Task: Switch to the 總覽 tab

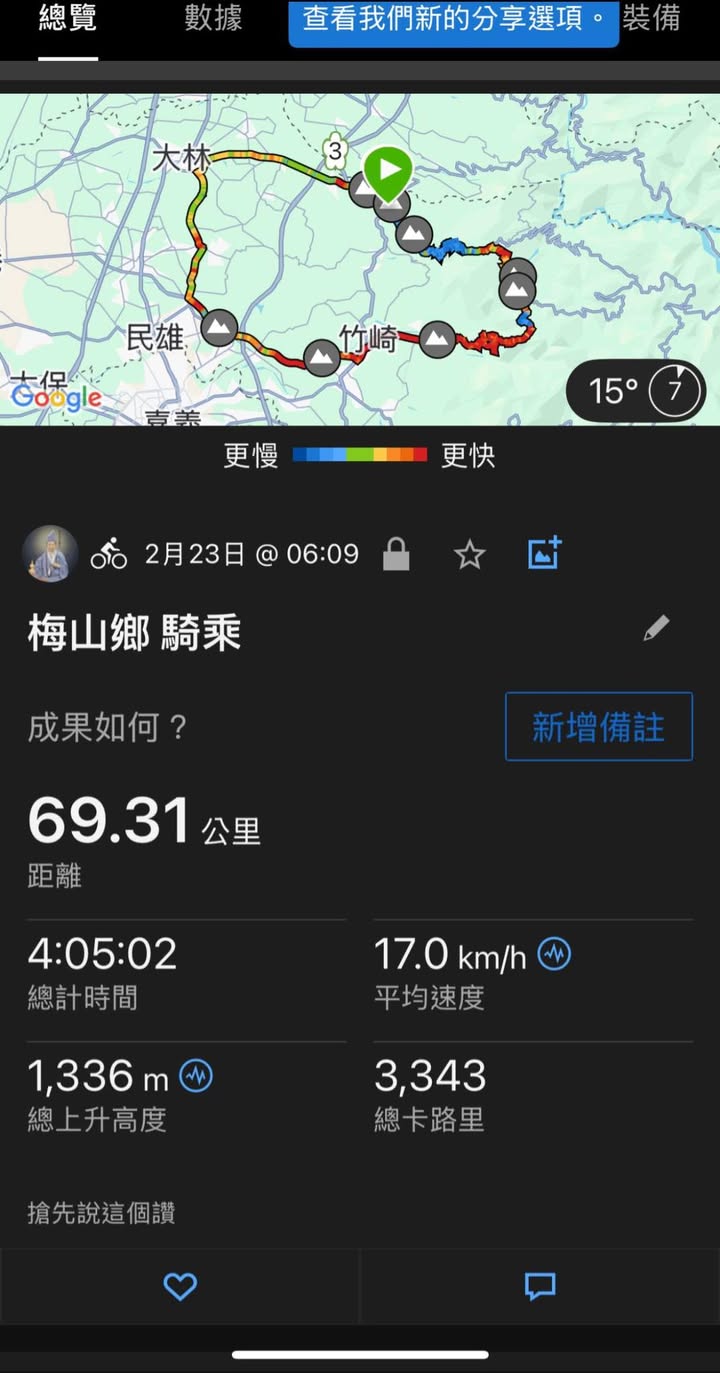Action: pos(67,18)
